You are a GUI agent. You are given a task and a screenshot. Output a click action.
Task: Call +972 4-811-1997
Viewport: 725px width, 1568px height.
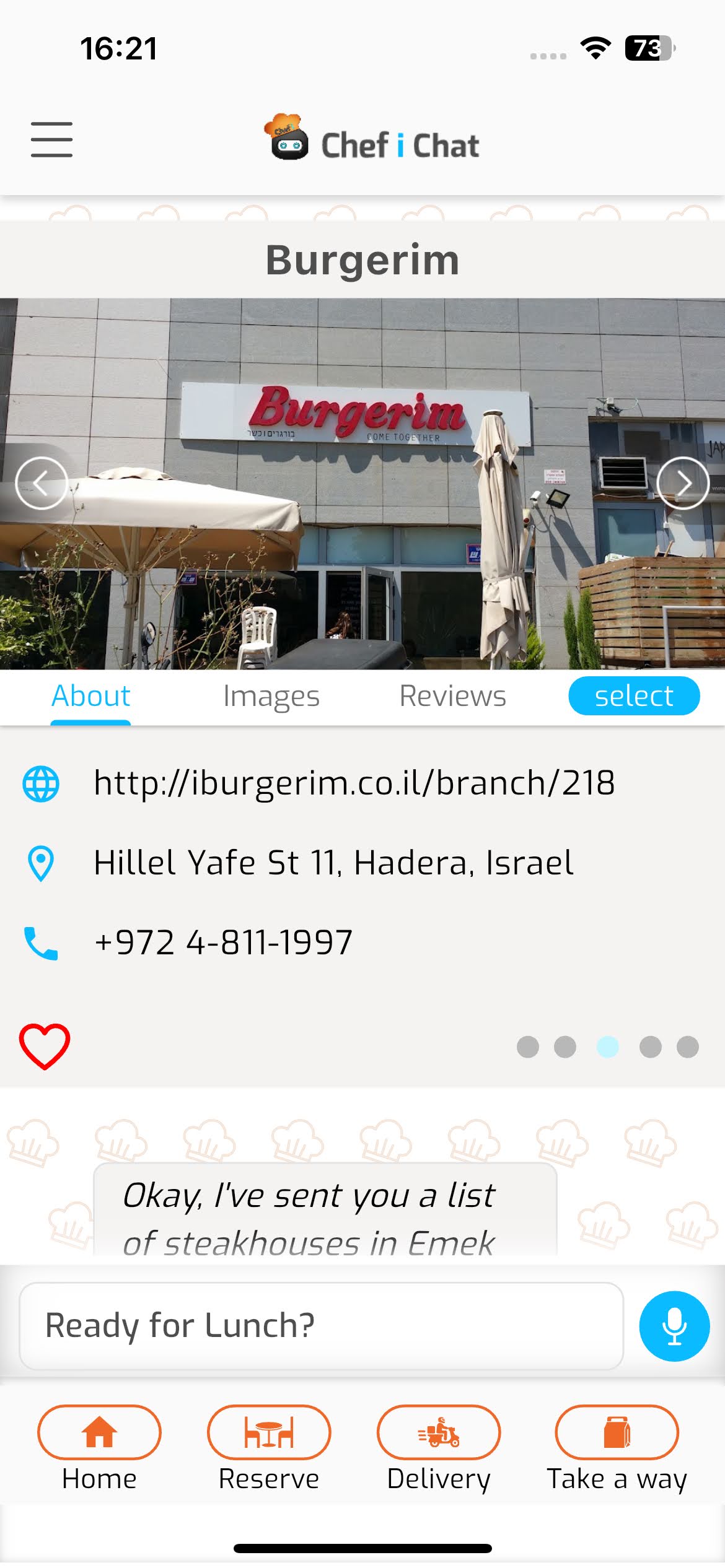tap(223, 943)
